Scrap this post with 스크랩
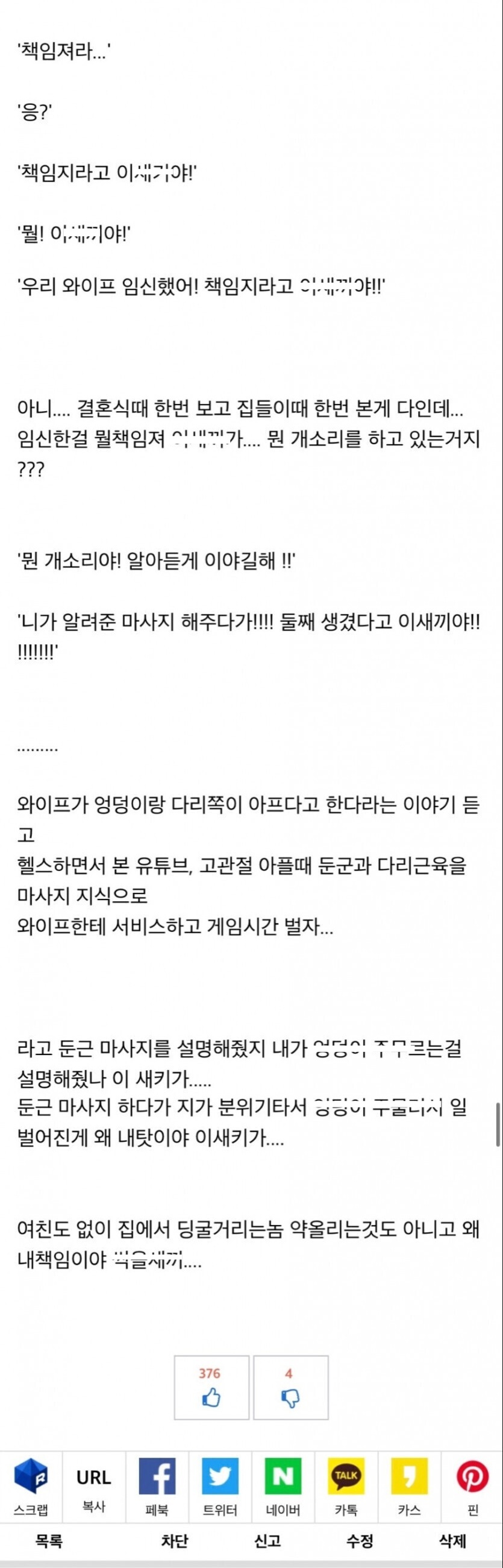The height and width of the screenshot is (1568, 503). (x=31, y=1485)
